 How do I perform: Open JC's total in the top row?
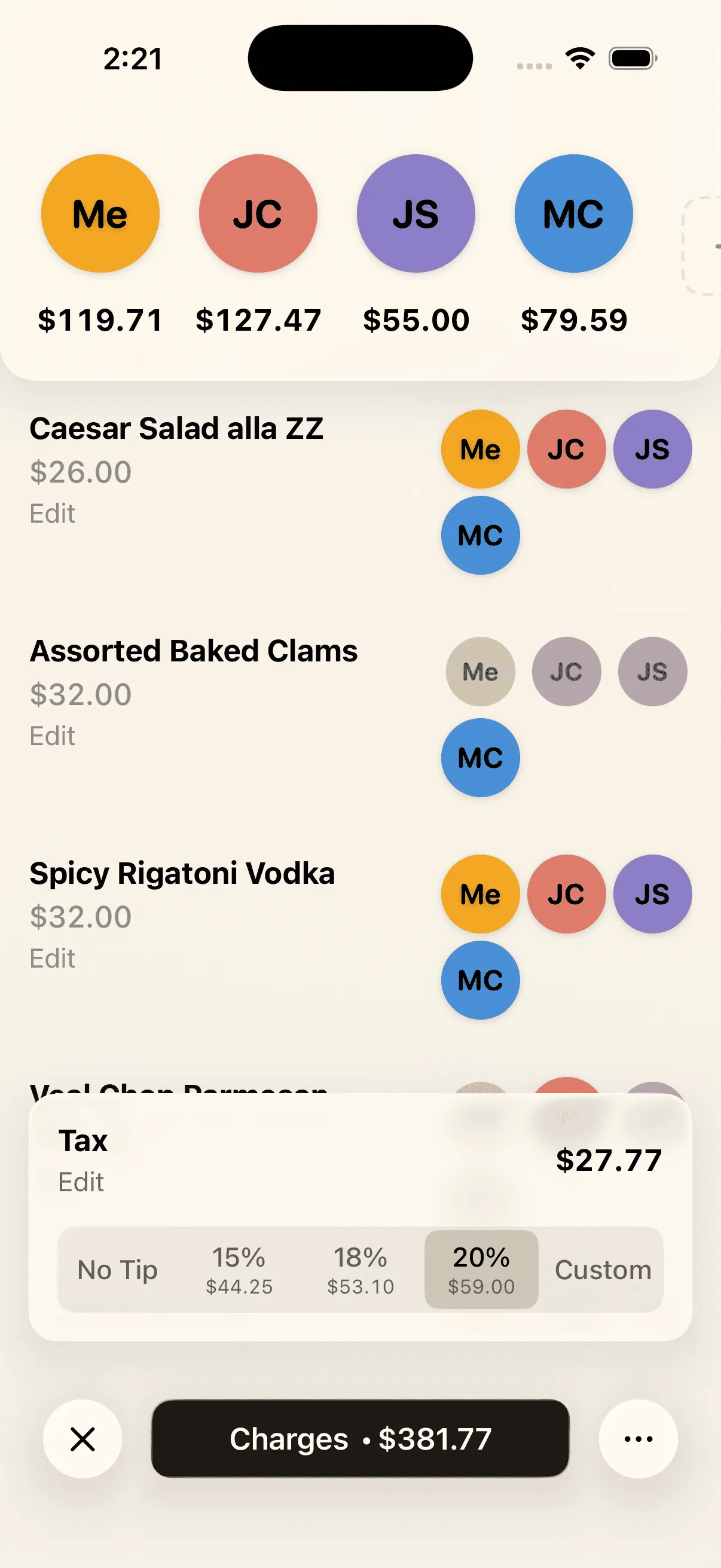point(258,213)
